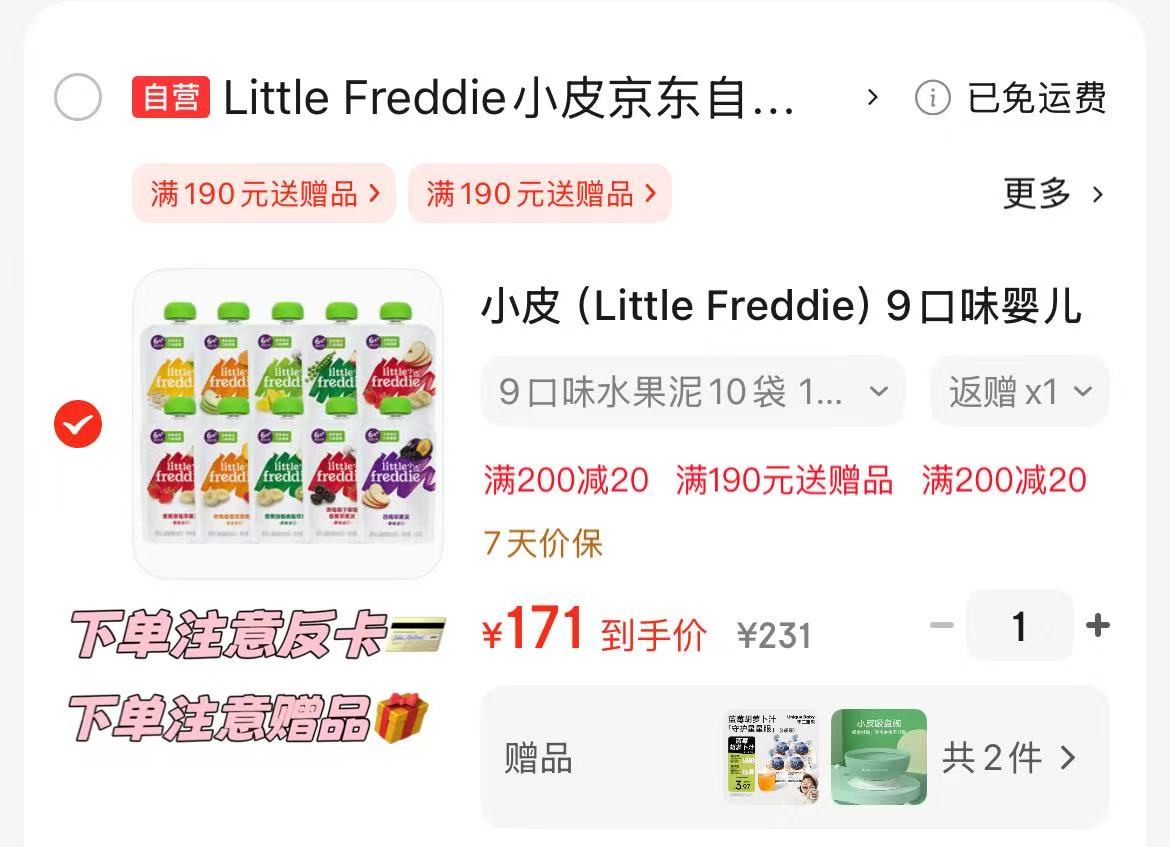Open the 赠品 row showing 共2件
This screenshot has height=847, width=1170.
point(794,757)
